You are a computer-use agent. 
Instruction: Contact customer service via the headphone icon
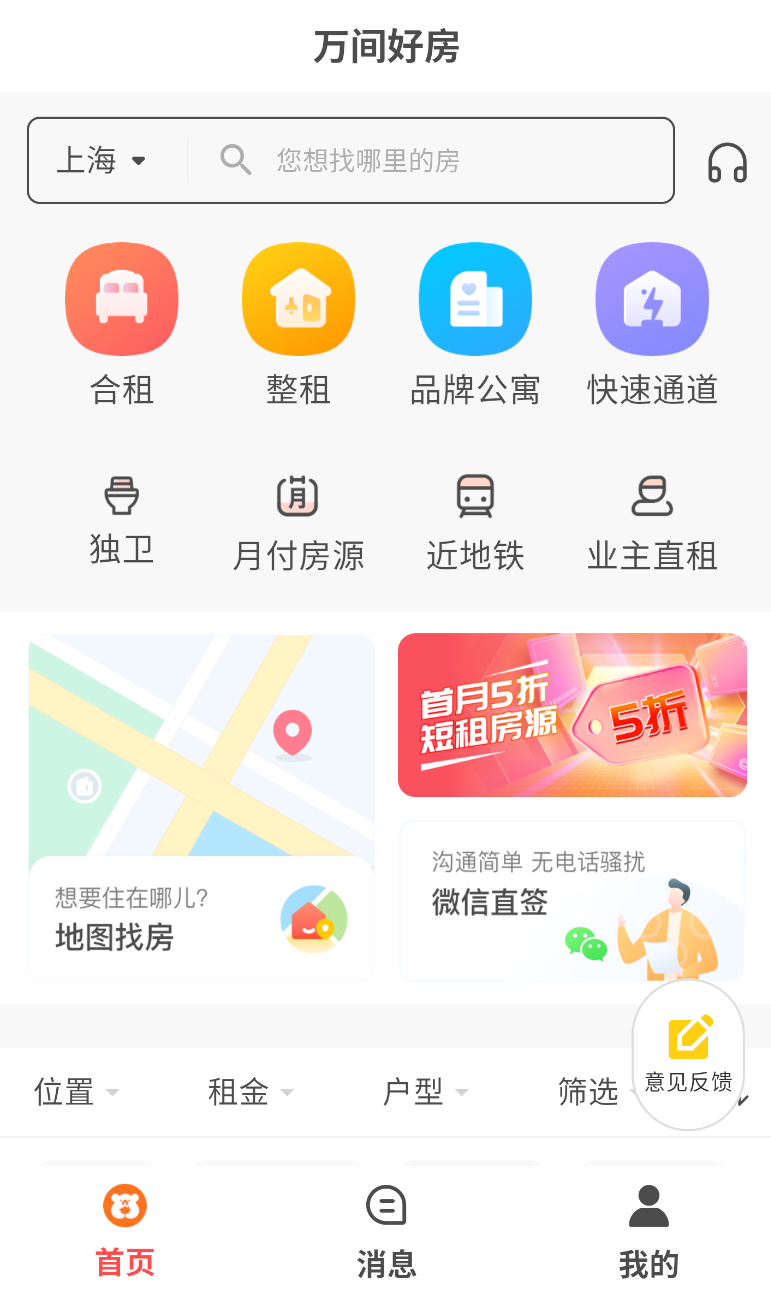[x=727, y=162]
